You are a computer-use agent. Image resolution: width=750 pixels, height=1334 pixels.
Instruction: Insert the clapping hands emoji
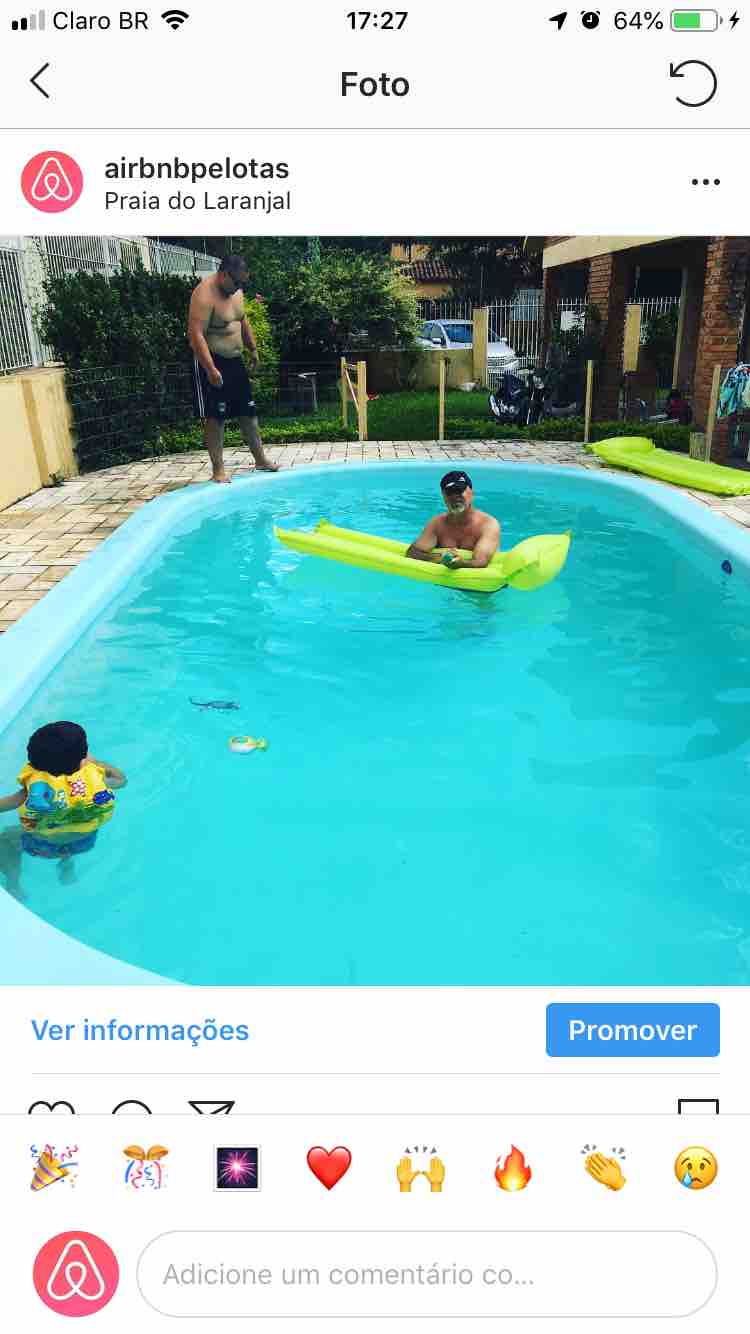[x=604, y=1167]
